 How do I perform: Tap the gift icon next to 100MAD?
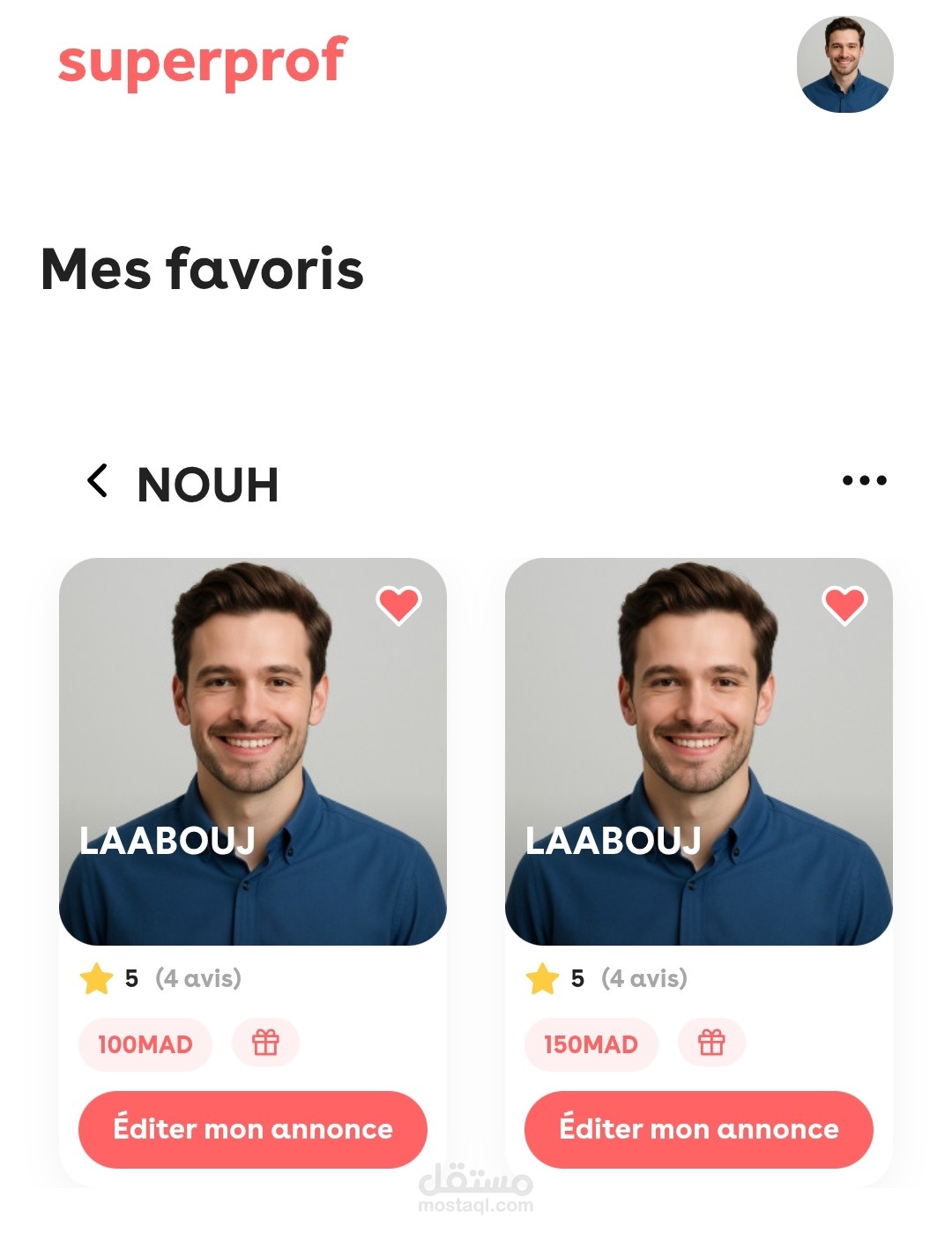coord(265,1043)
